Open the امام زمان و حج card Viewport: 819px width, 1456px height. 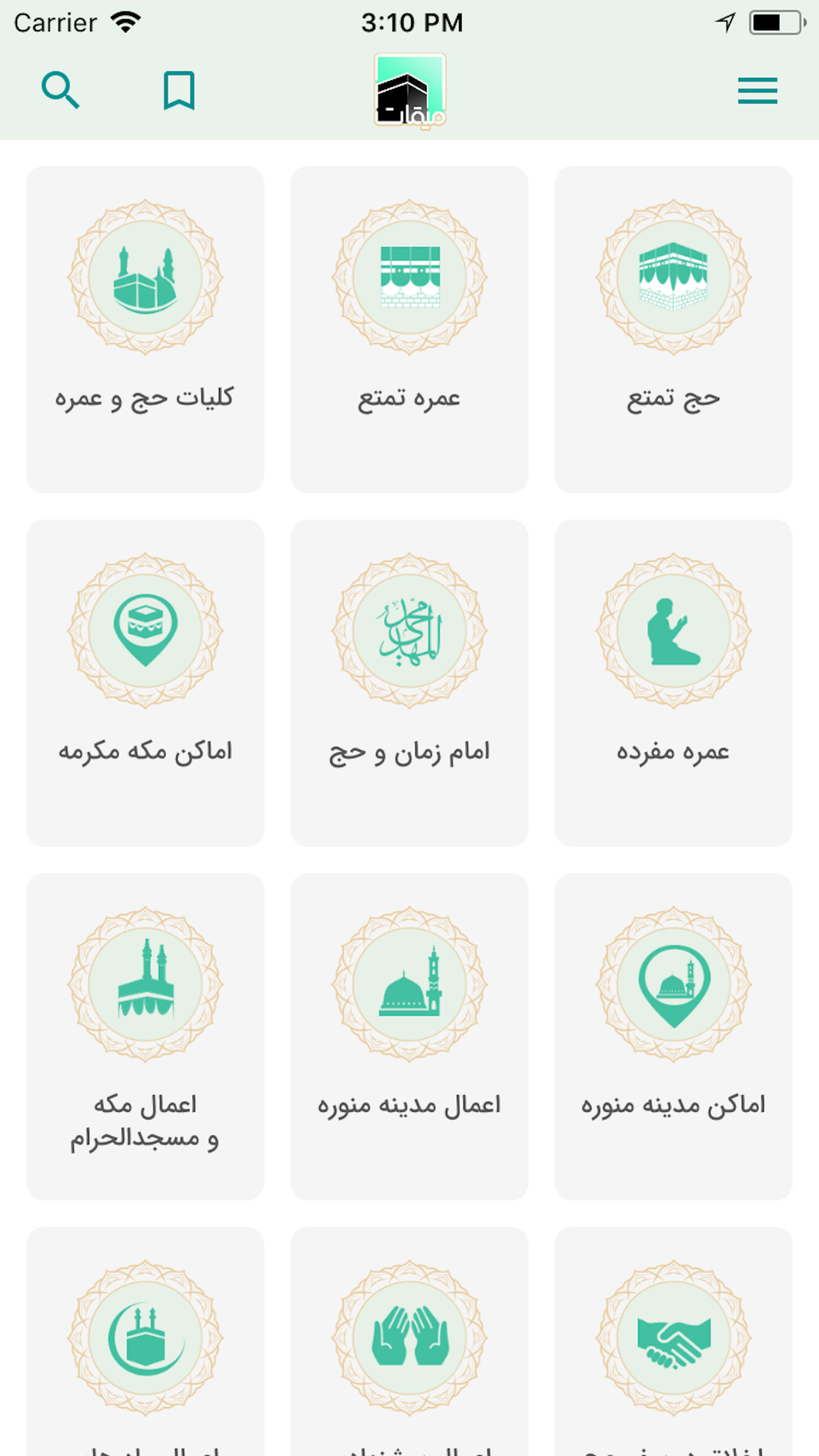tap(409, 683)
